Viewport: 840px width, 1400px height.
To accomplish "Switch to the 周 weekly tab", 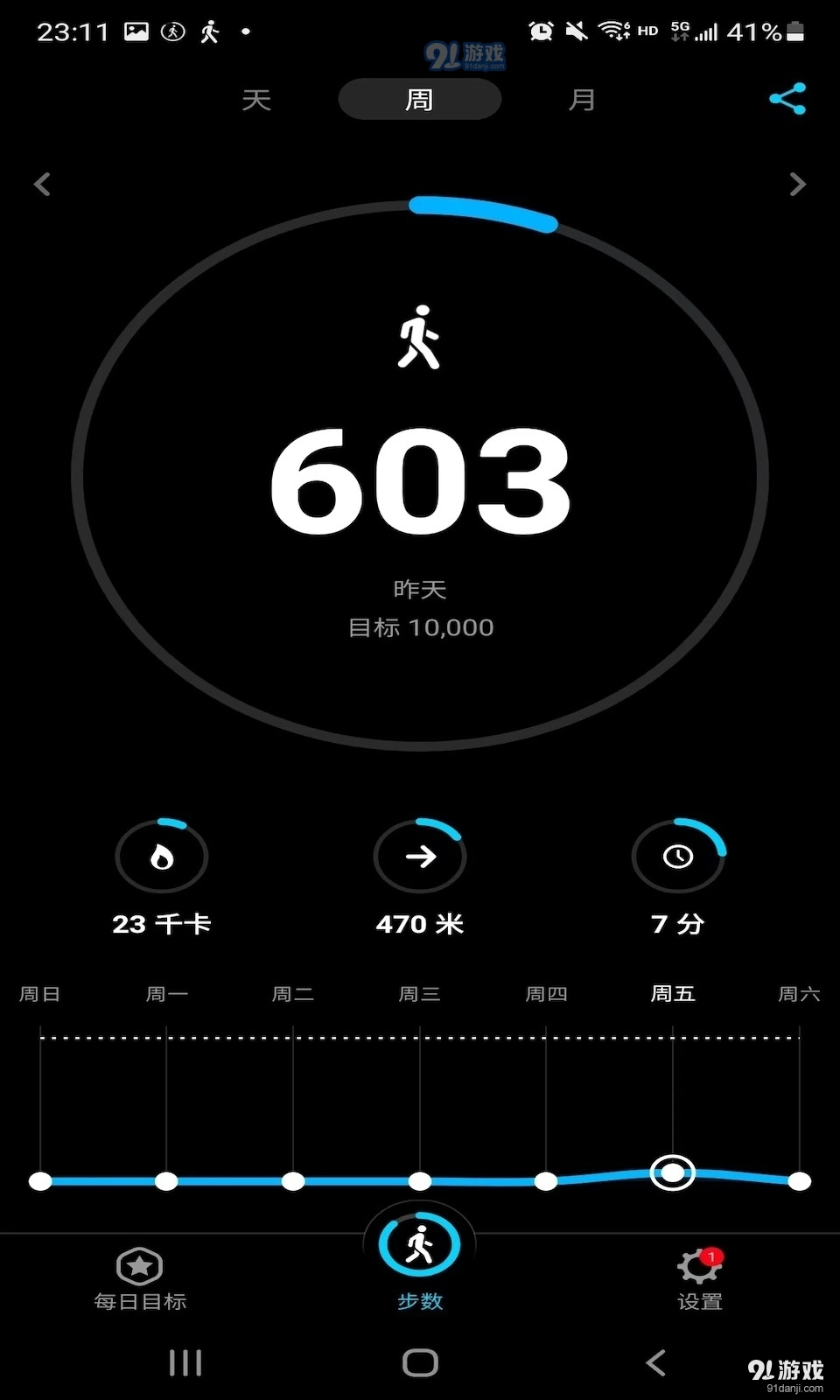I will [419, 99].
